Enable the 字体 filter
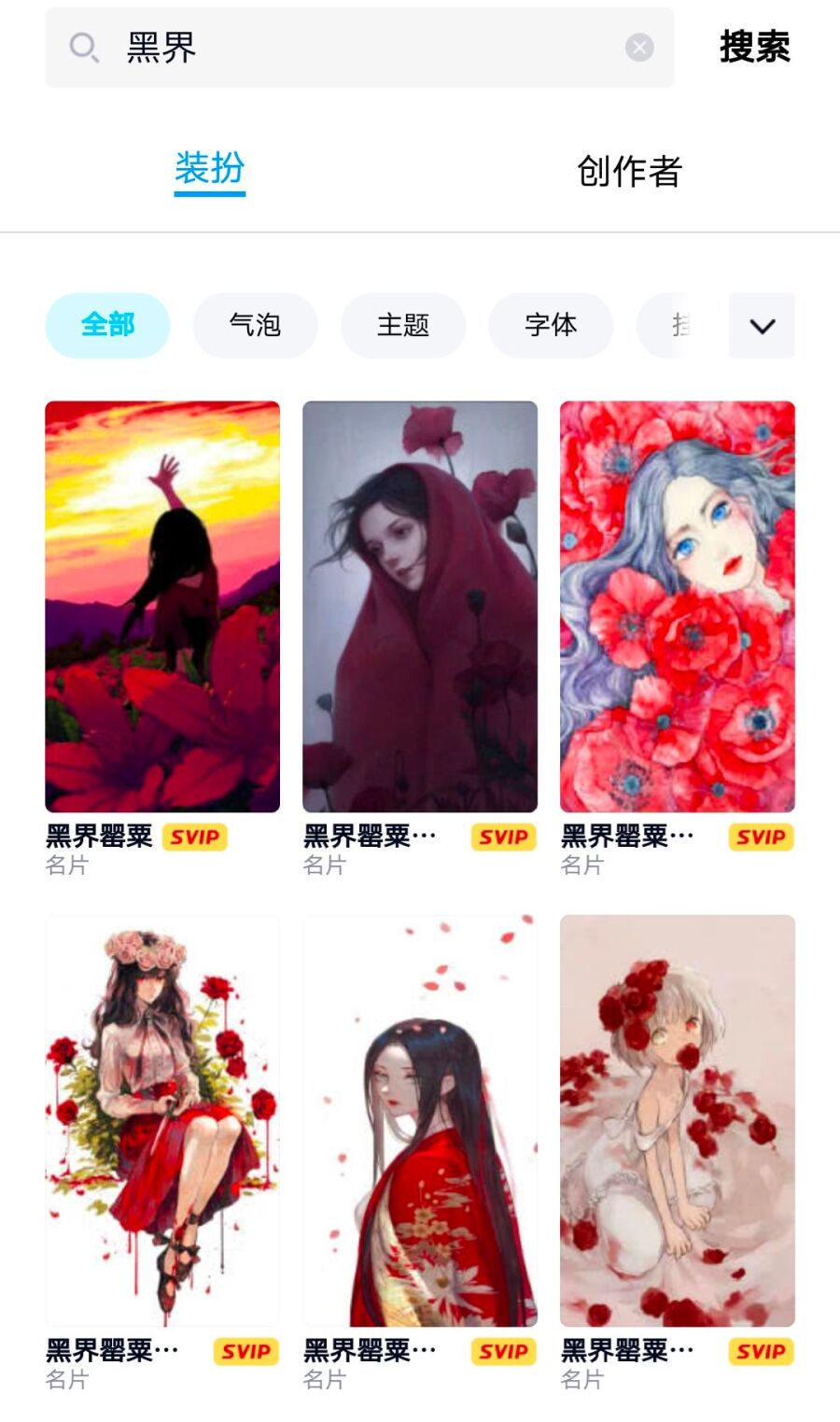 (x=551, y=325)
